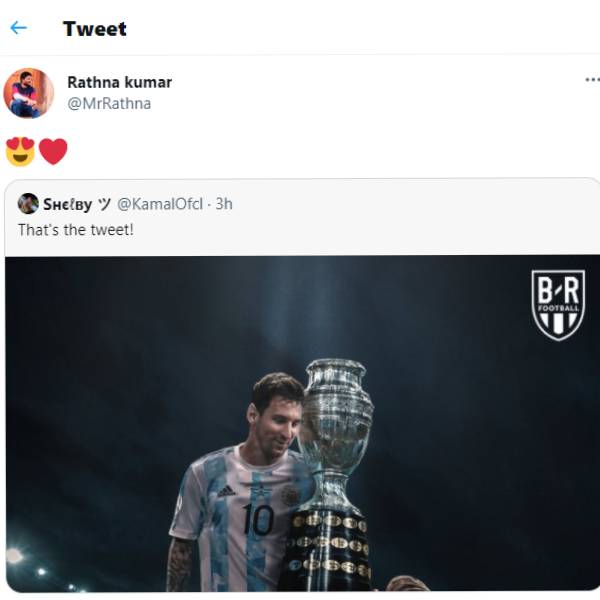The image size is (600, 600).
Task: Open the tweet's overflow menu
Action: (x=591, y=80)
